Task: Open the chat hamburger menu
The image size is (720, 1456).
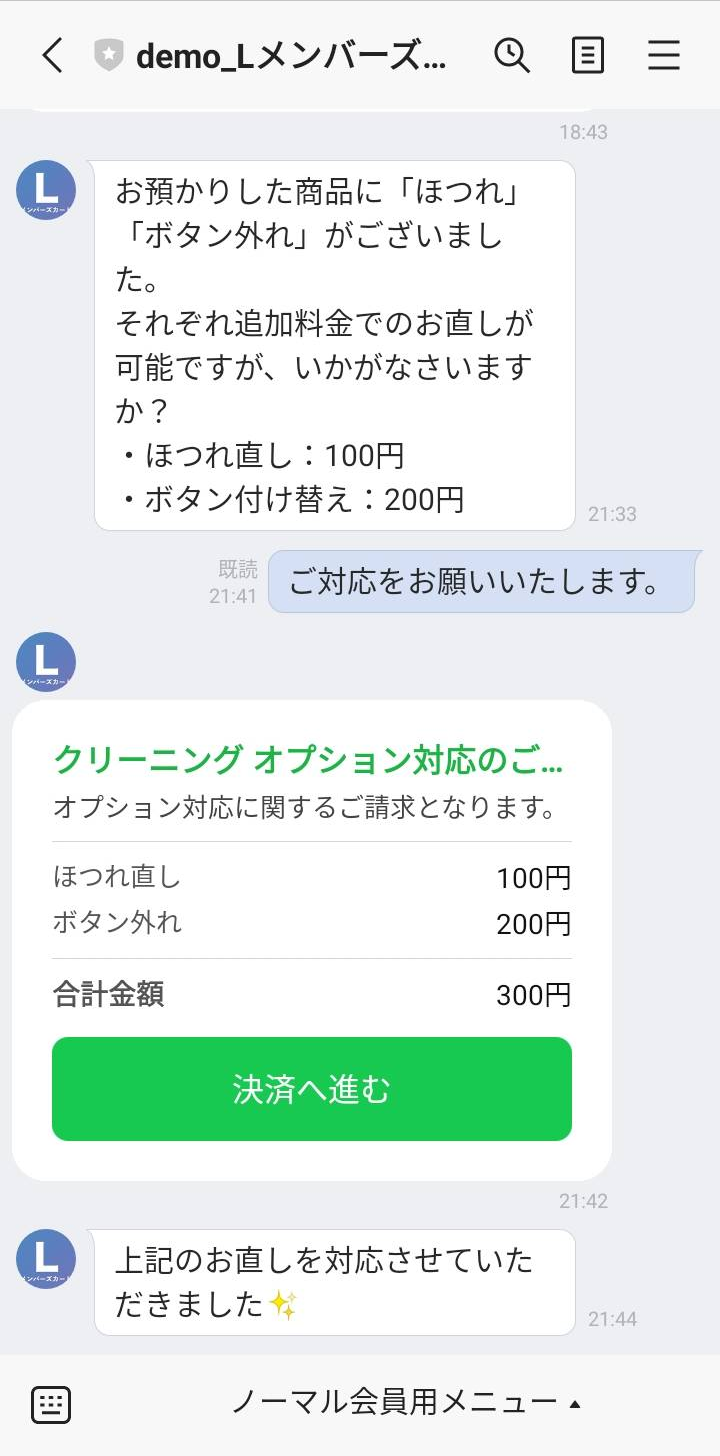Action: point(664,56)
